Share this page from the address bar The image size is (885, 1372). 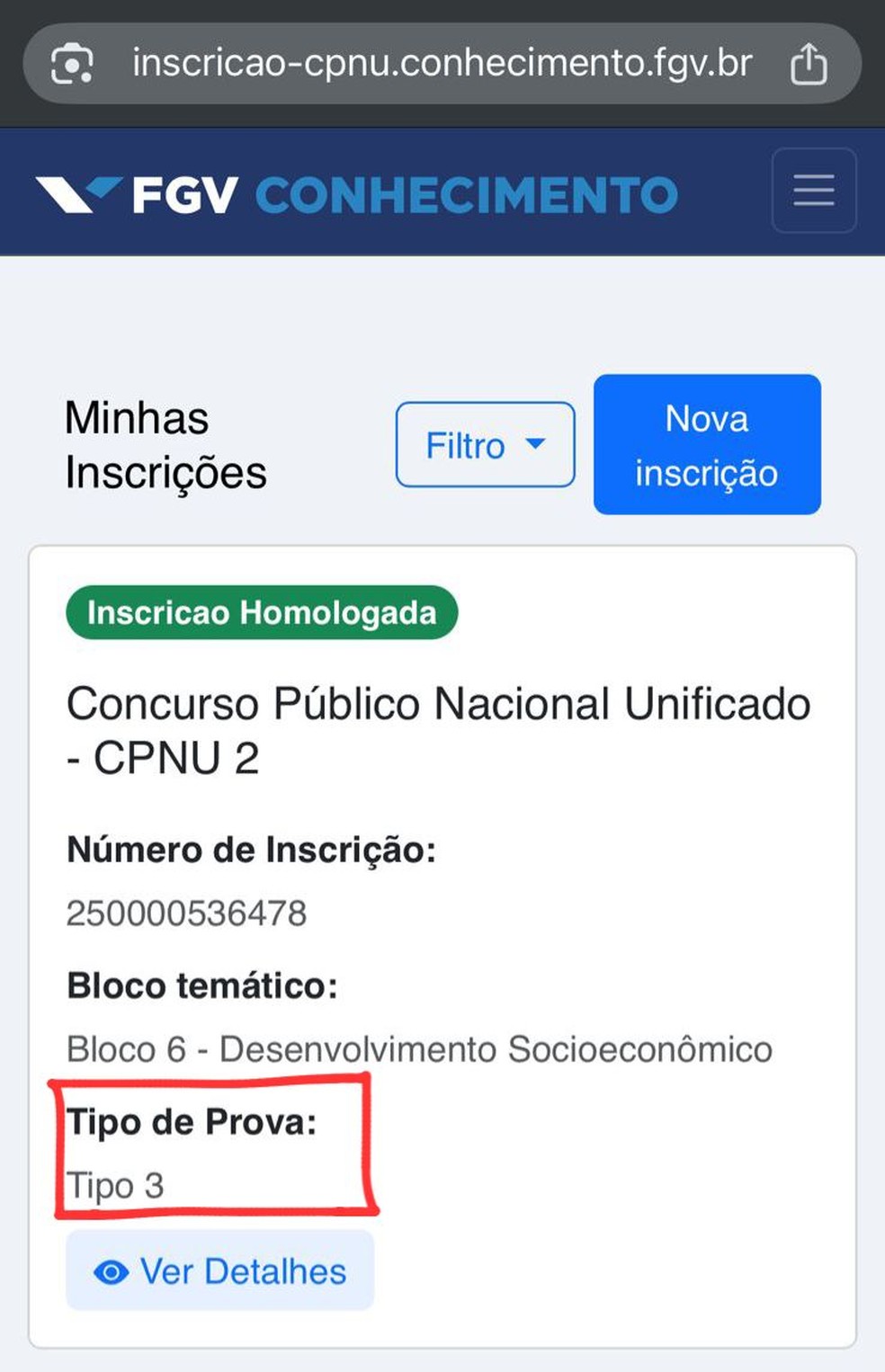[x=808, y=64]
